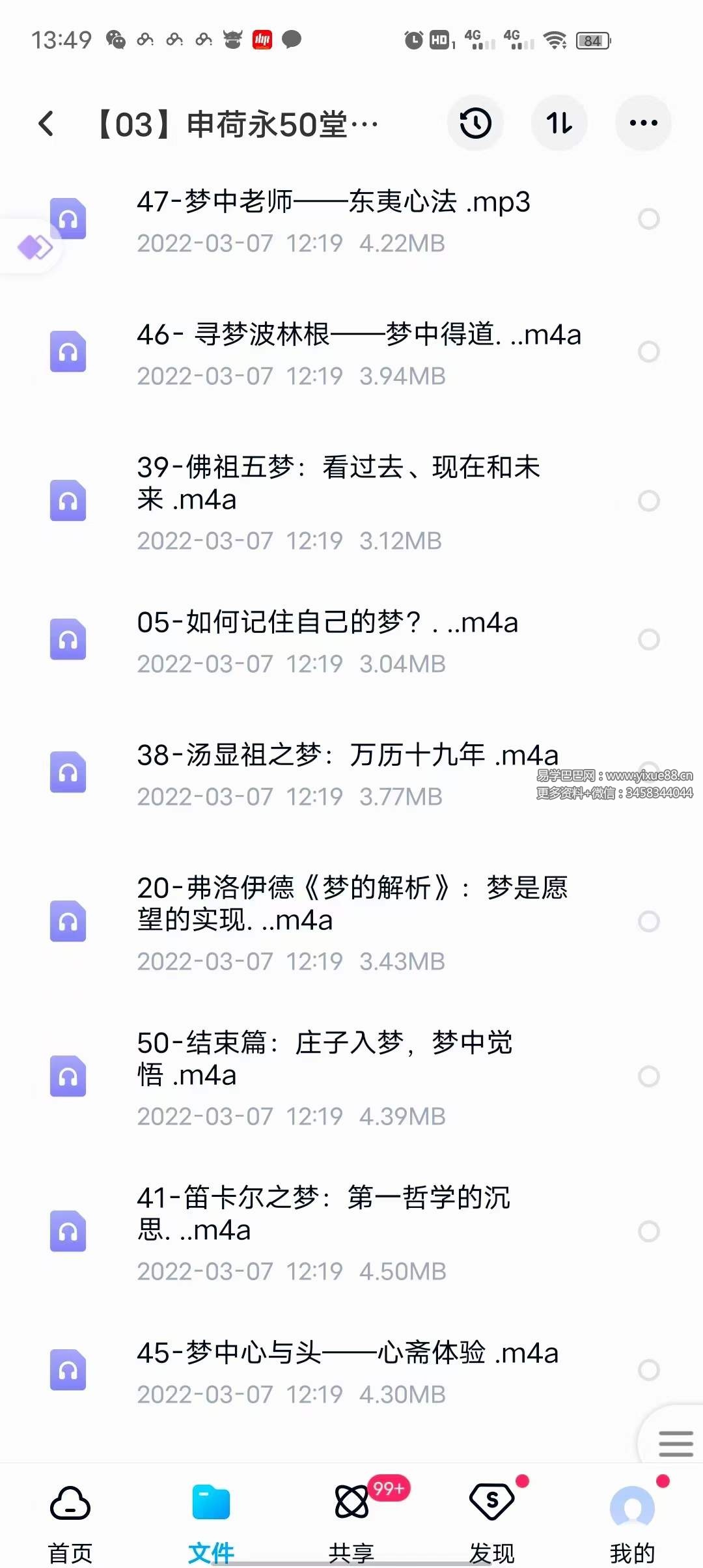Screen dimensions: 703x1568
Task: Select the checkbox for 50-结束篇 file
Action: (648, 1078)
